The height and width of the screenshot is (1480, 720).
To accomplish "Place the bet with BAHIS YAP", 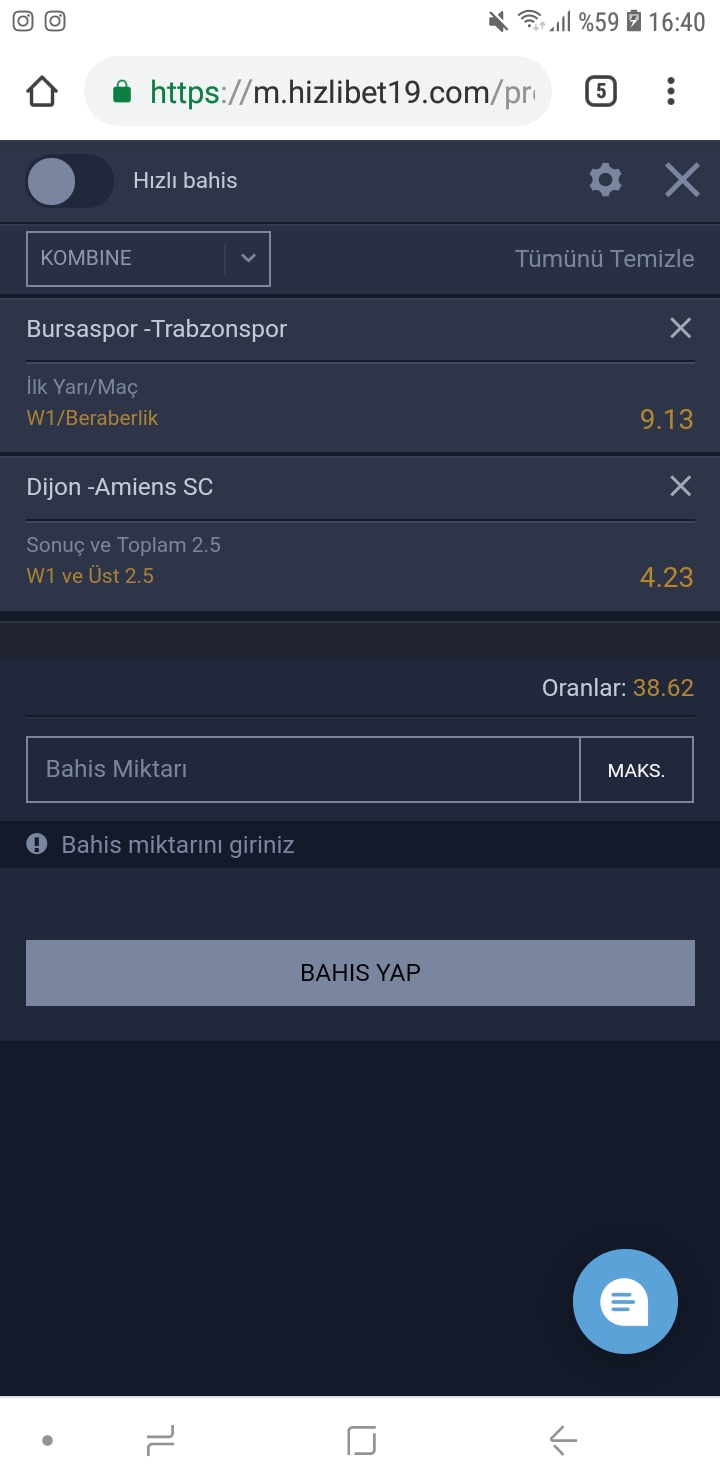I will click(360, 972).
